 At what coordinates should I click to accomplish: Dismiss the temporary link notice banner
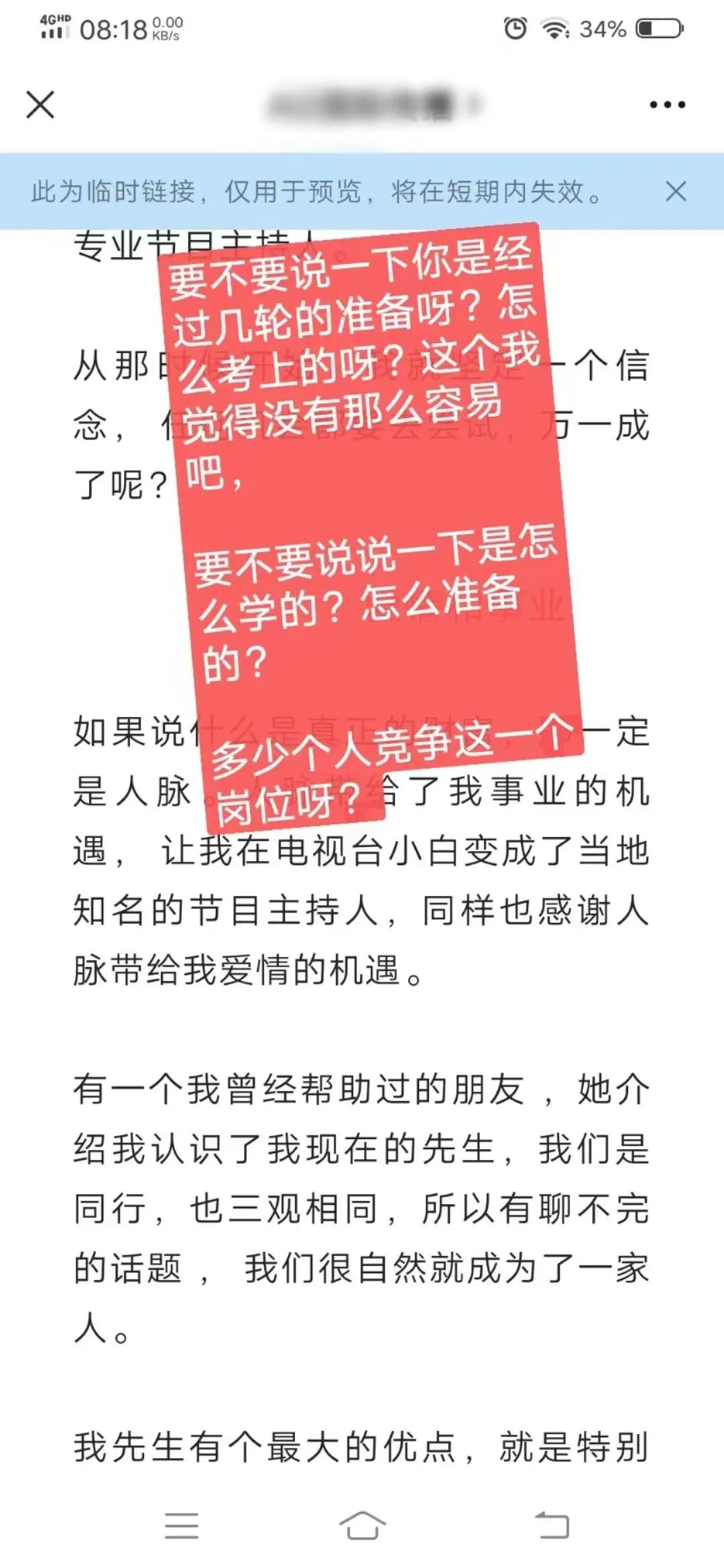tap(676, 192)
